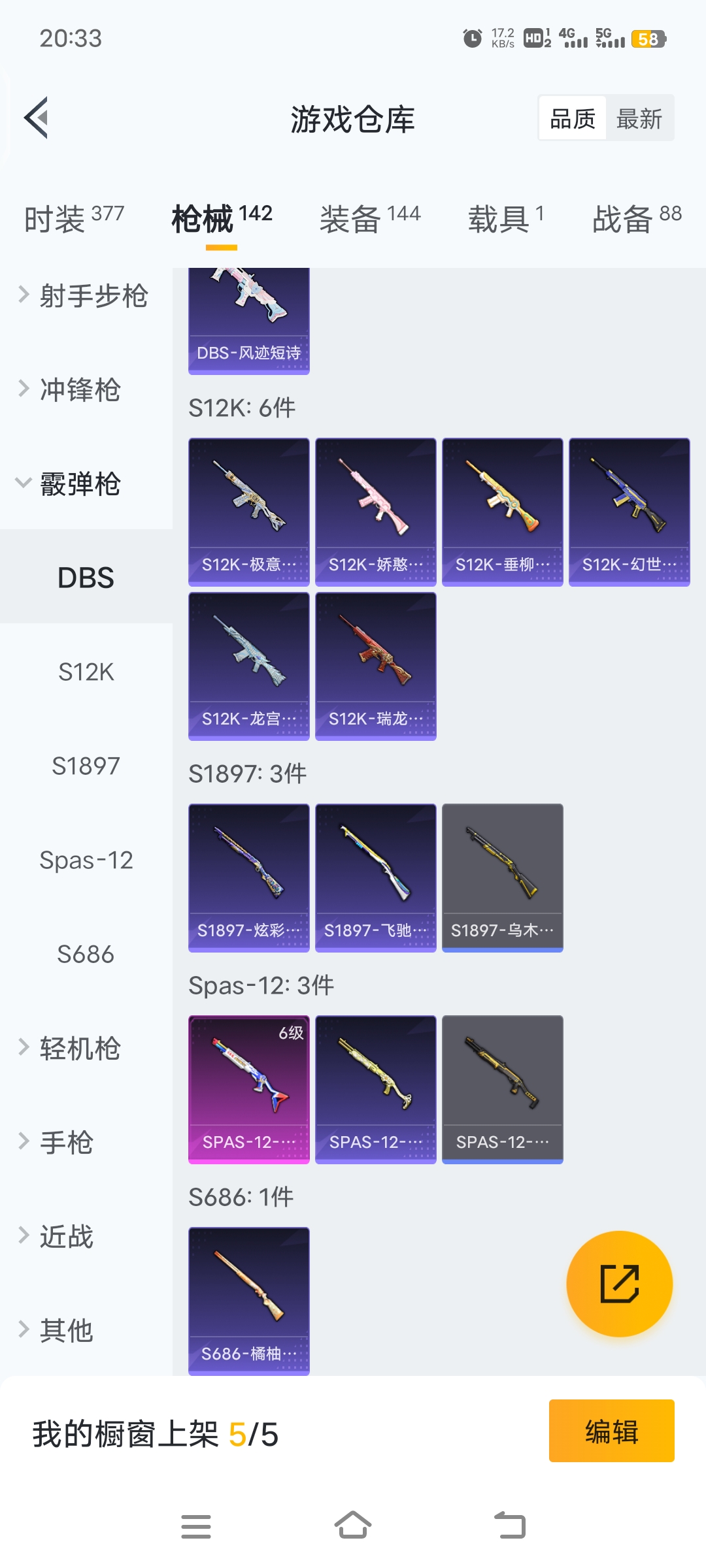Open the S1897-乌木 skin card

point(502,877)
